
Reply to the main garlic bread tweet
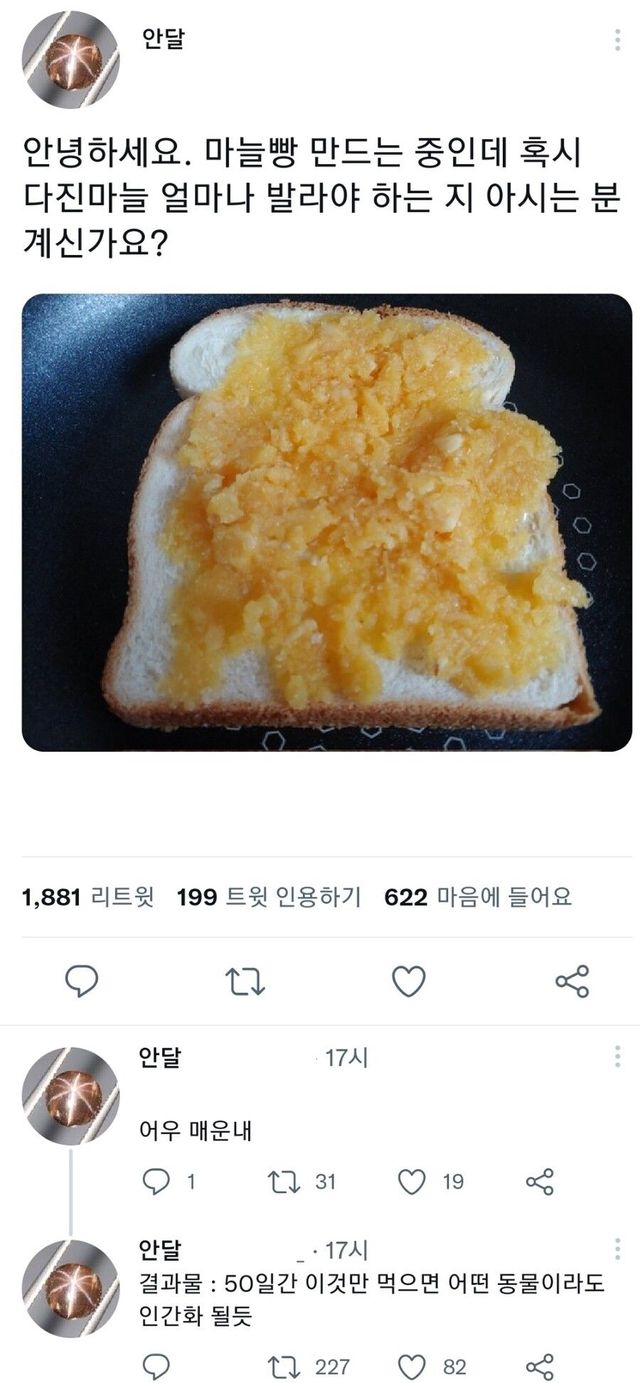click(82, 981)
